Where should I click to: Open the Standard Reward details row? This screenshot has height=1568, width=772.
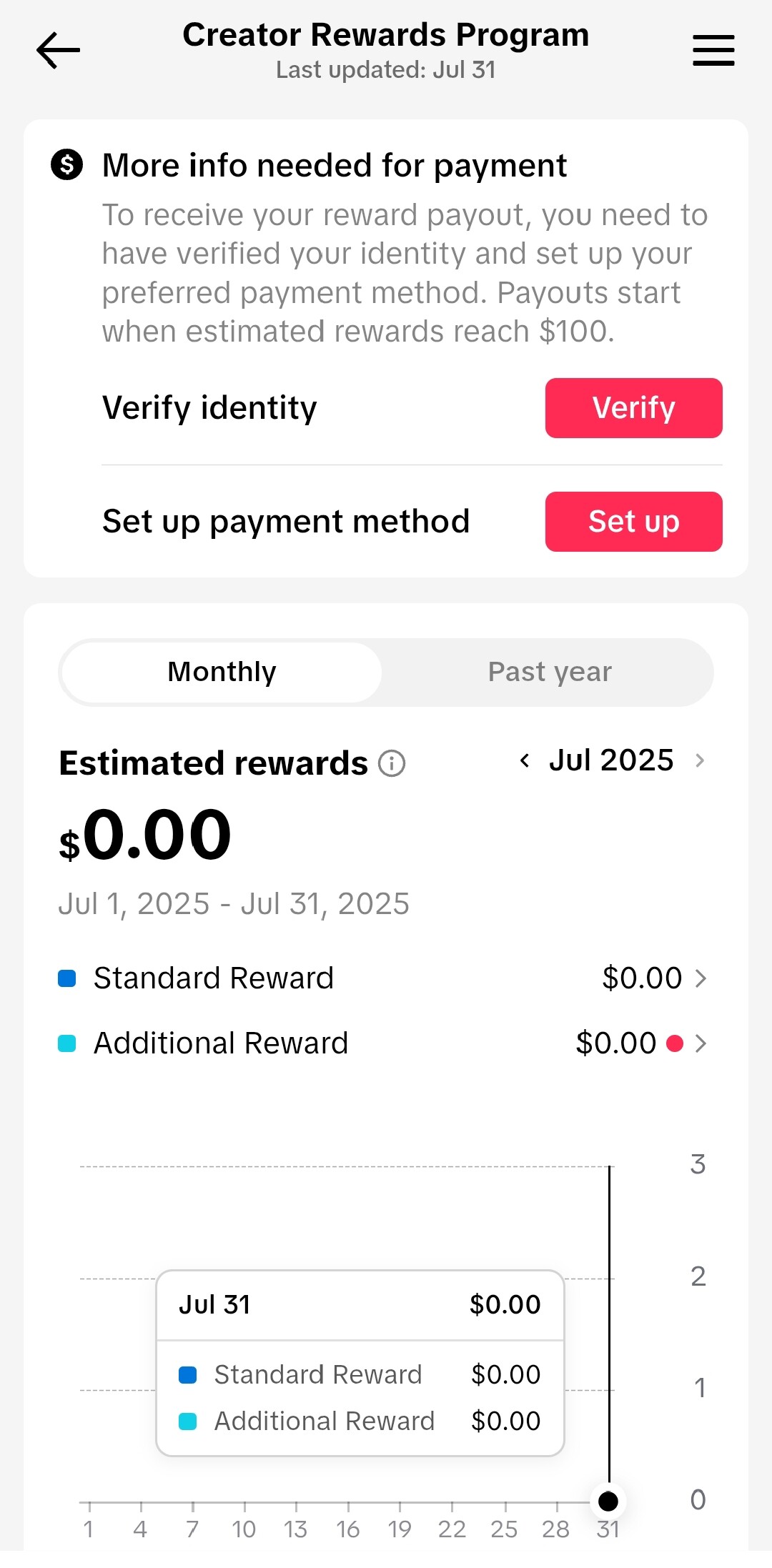tap(382, 978)
